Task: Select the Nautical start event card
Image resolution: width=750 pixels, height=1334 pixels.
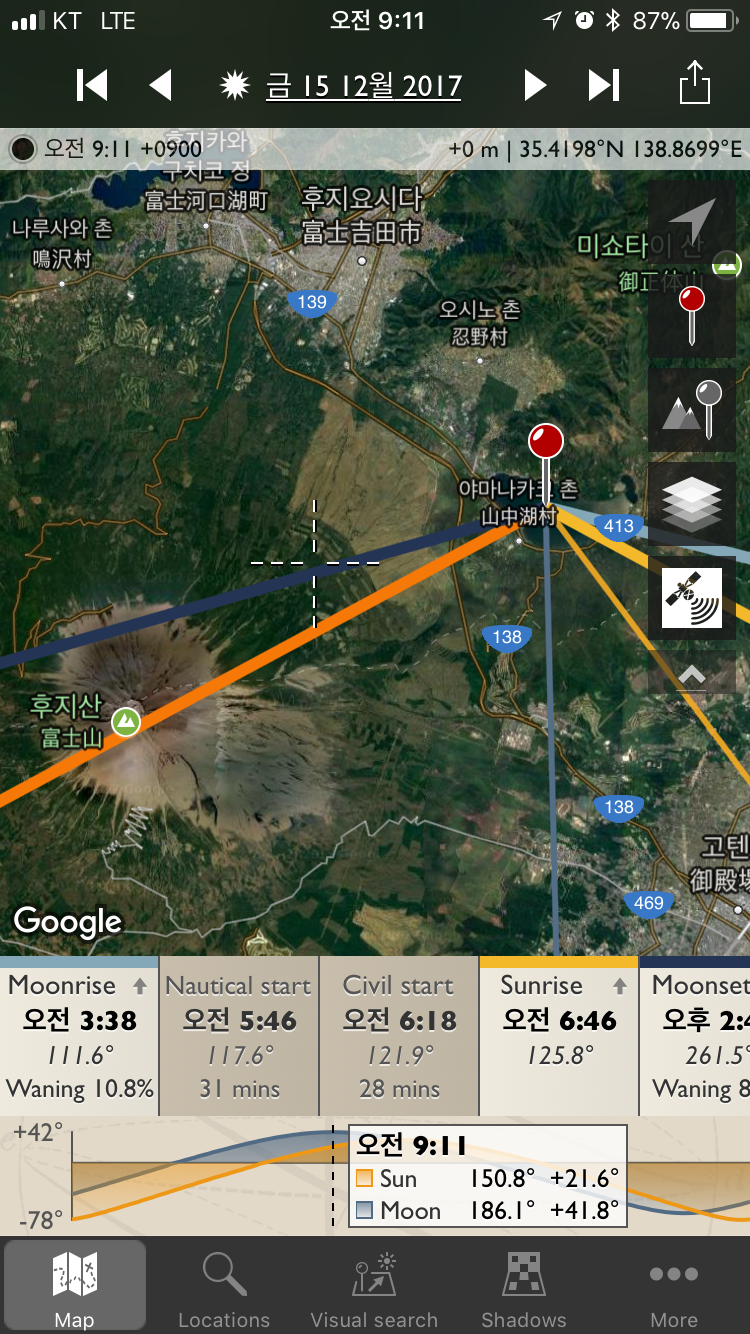Action: tap(239, 1035)
